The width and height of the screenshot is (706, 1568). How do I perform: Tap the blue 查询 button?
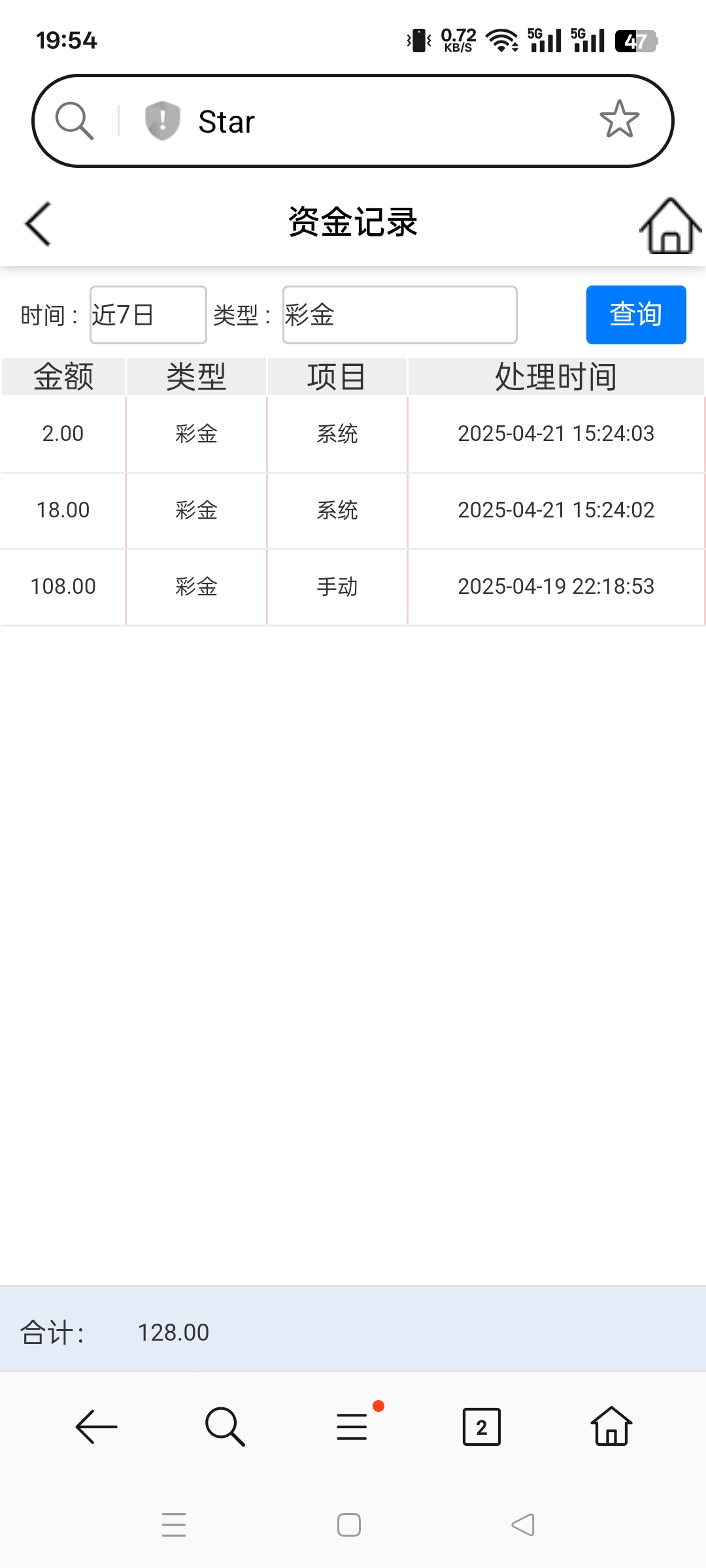(x=635, y=315)
